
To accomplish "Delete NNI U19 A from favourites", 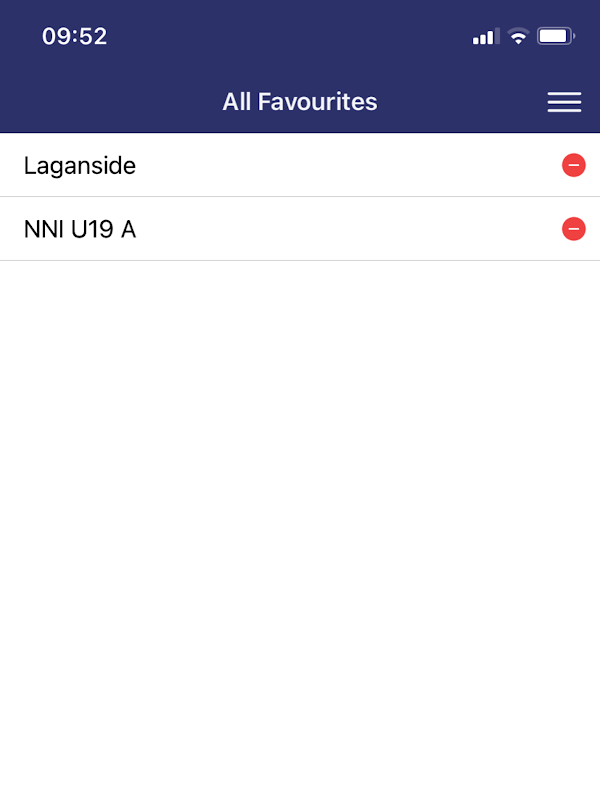I will (x=574, y=229).
